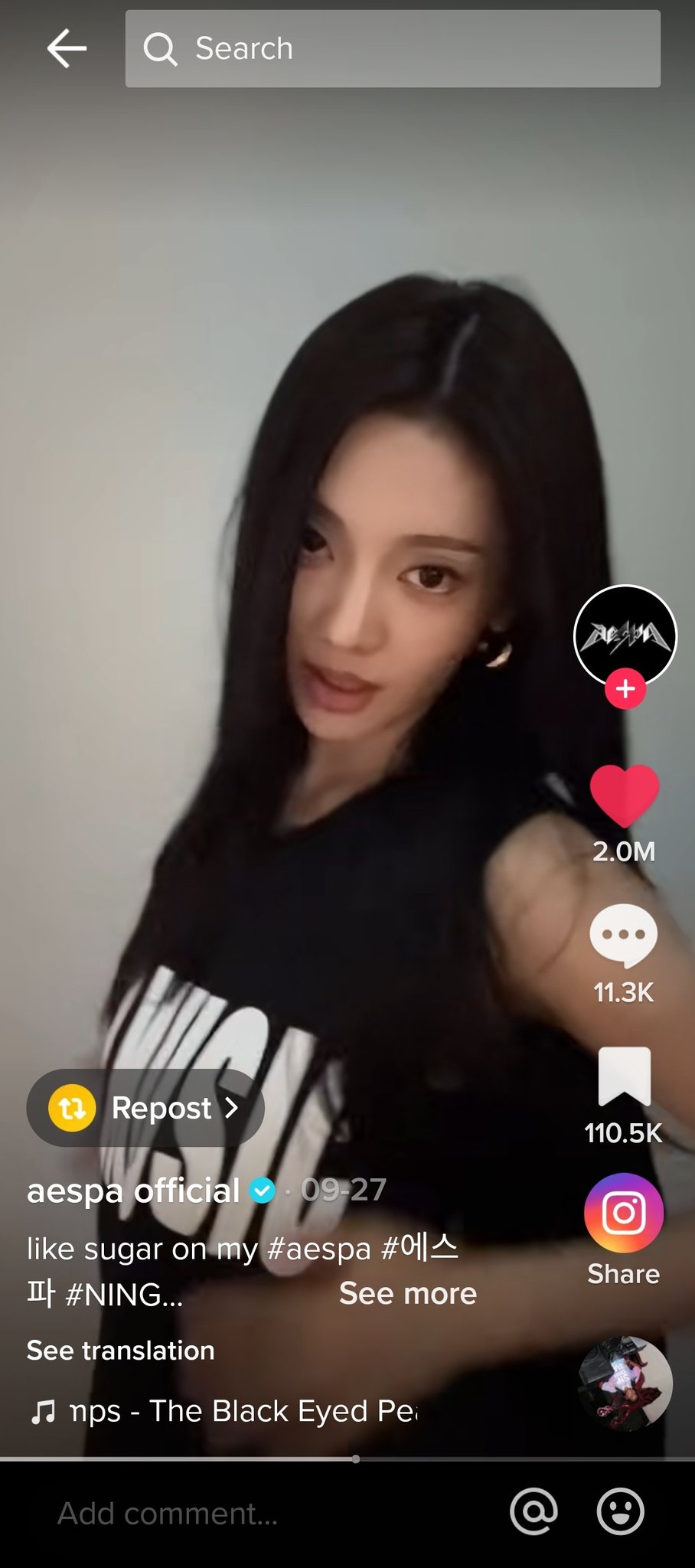Open the emoji picker

click(x=620, y=1512)
